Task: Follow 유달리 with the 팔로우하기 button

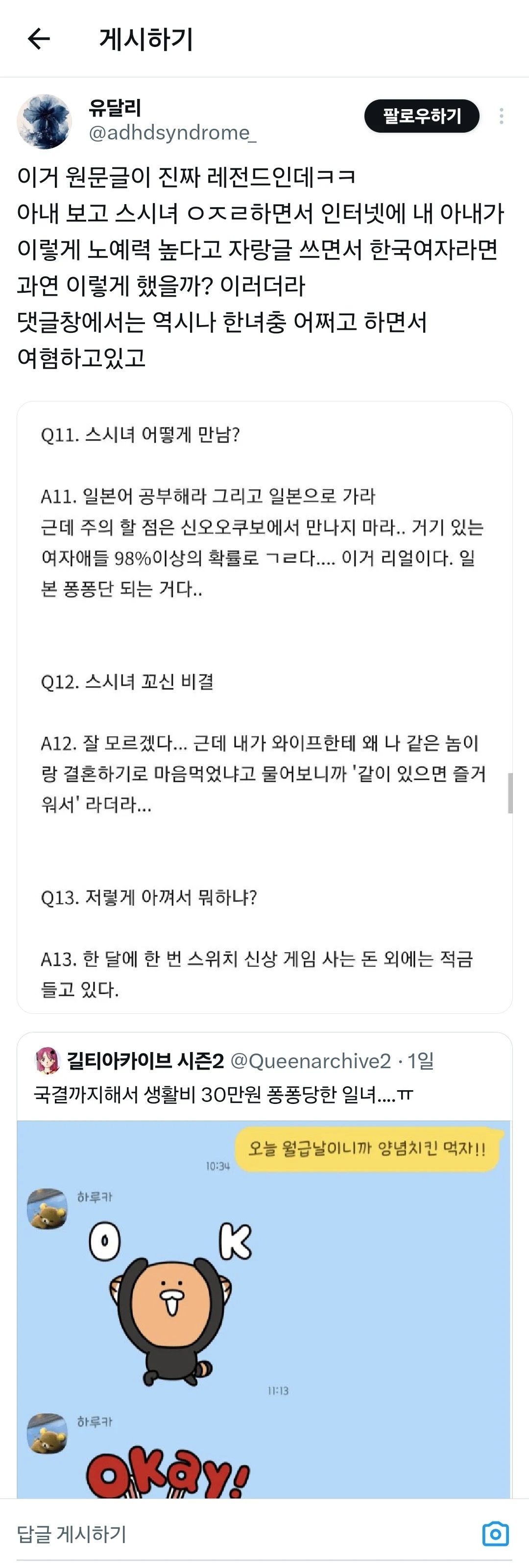Action: [421, 116]
